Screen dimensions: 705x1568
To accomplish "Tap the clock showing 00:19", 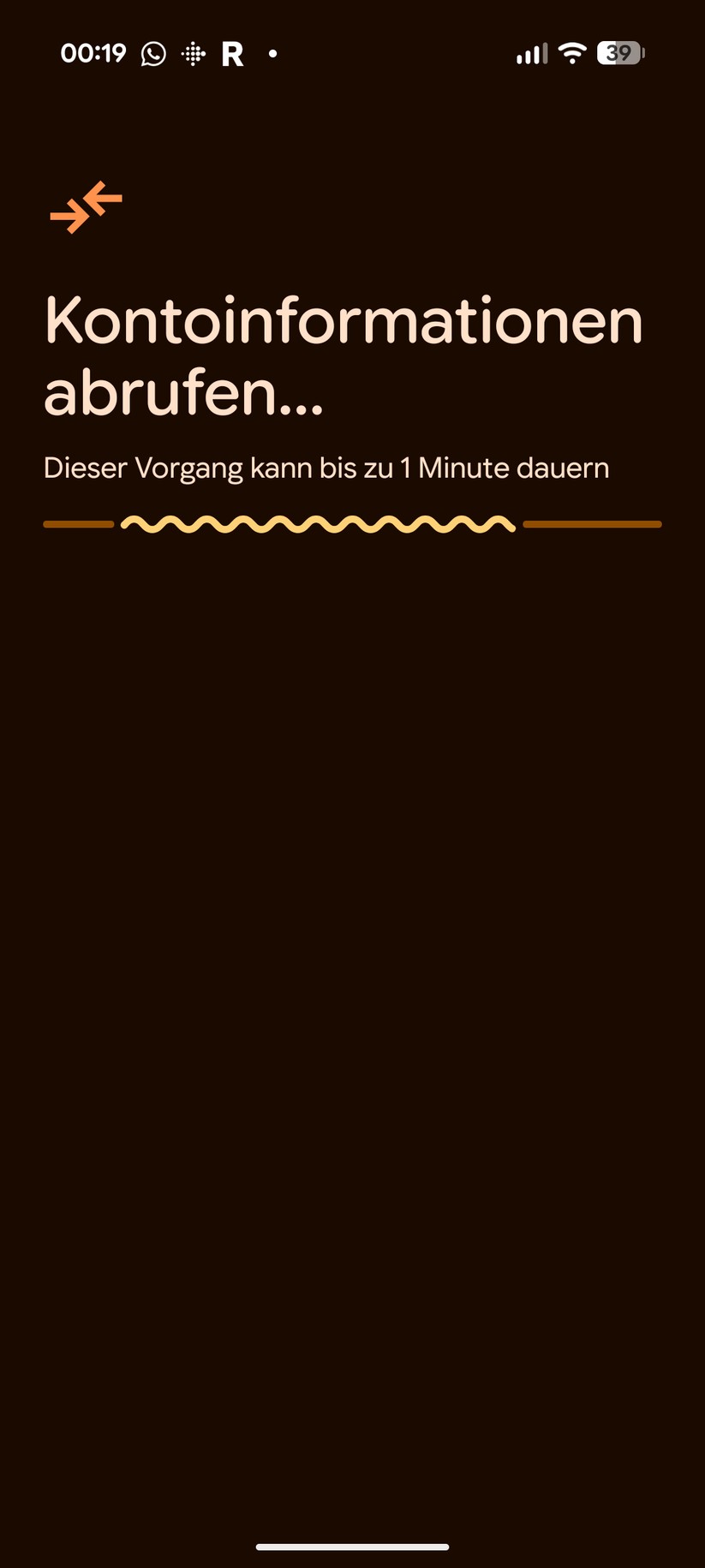I will click(94, 53).
